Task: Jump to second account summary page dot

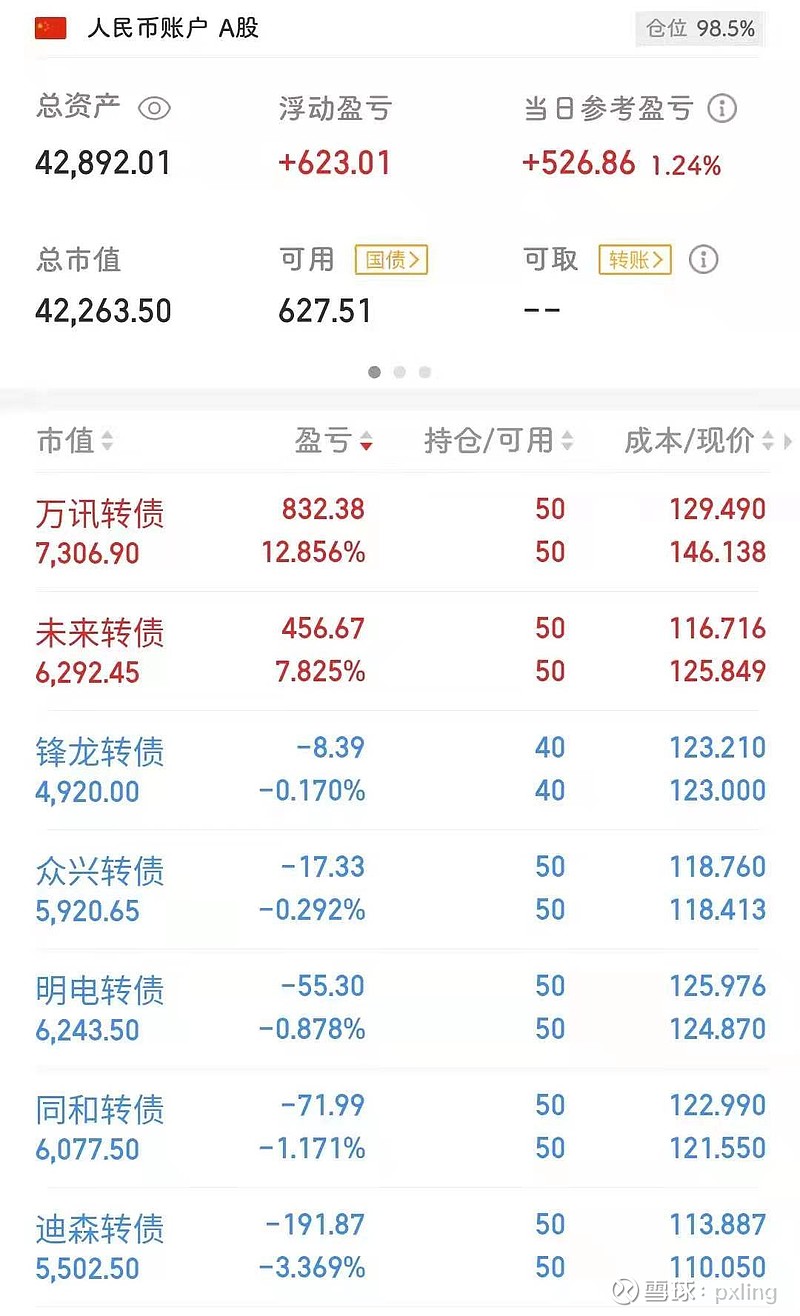Action: pos(400,372)
